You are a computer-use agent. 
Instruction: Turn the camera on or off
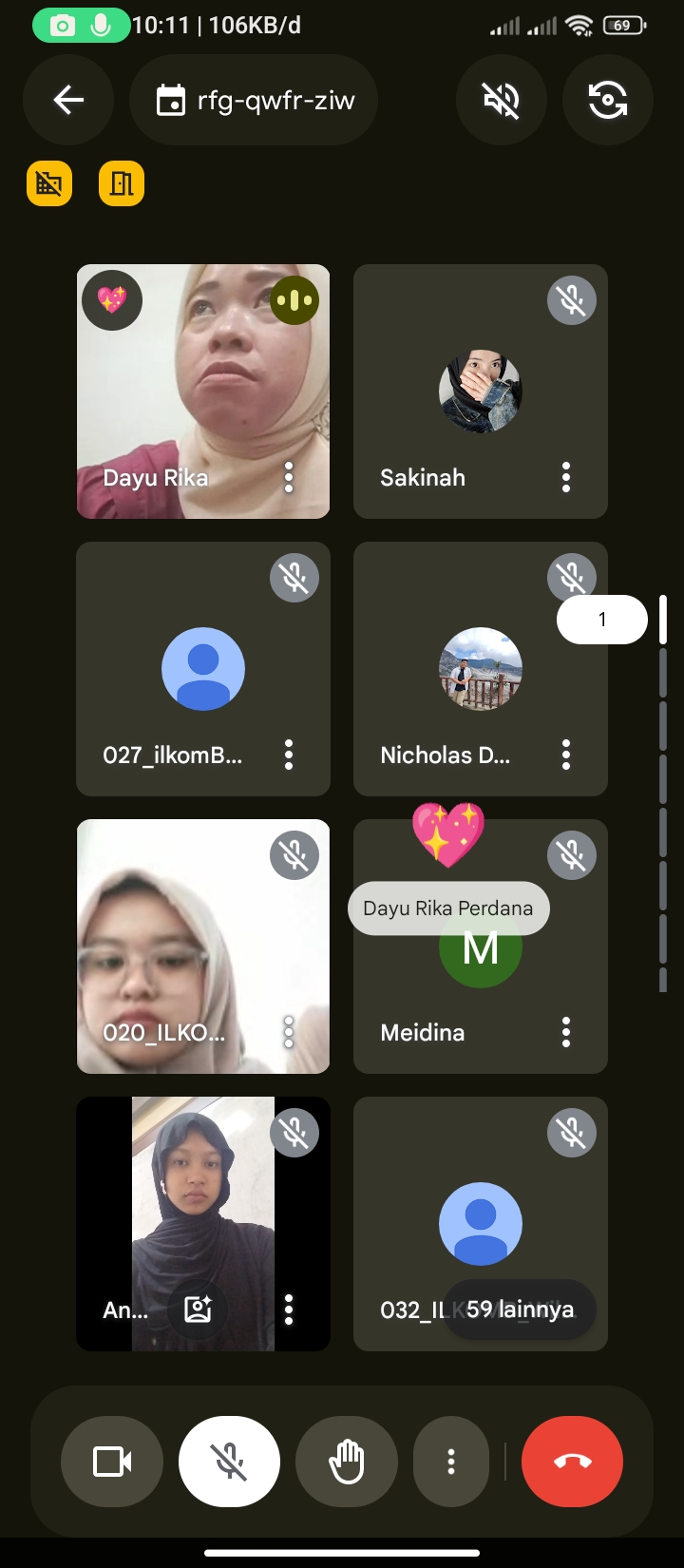click(x=112, y=1462)
